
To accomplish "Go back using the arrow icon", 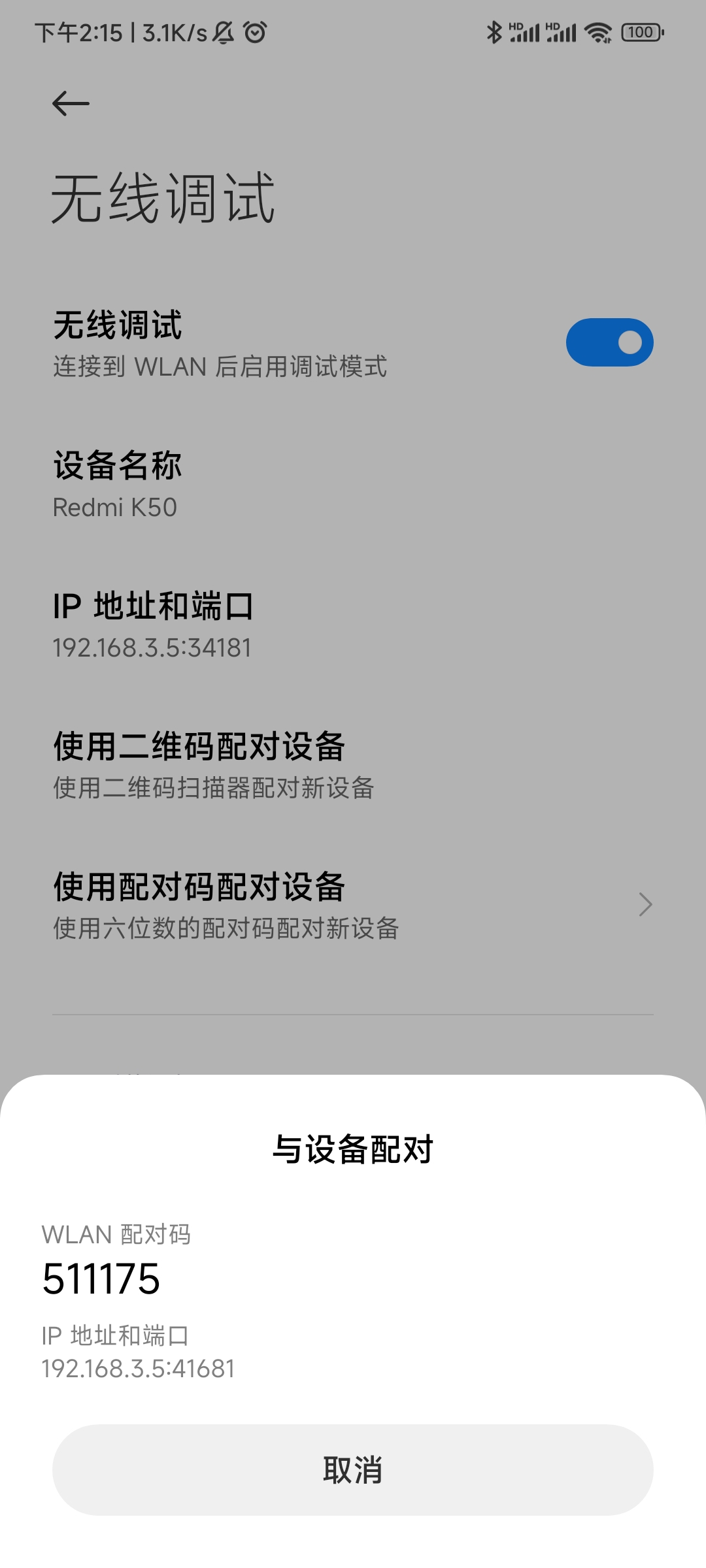I will point(71,103).
